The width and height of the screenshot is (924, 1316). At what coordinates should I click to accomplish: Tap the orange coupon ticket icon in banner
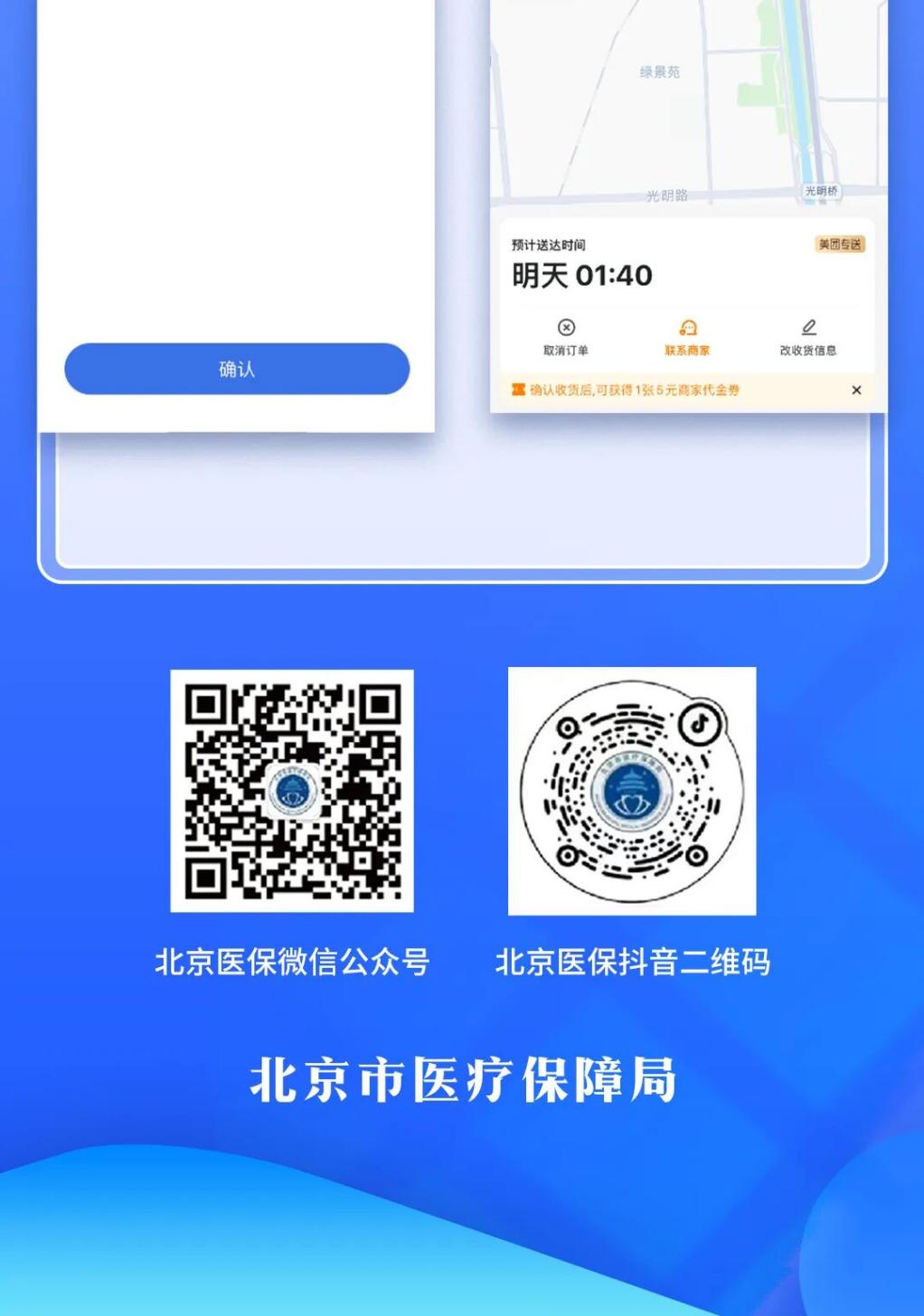[x=518, y=390]
